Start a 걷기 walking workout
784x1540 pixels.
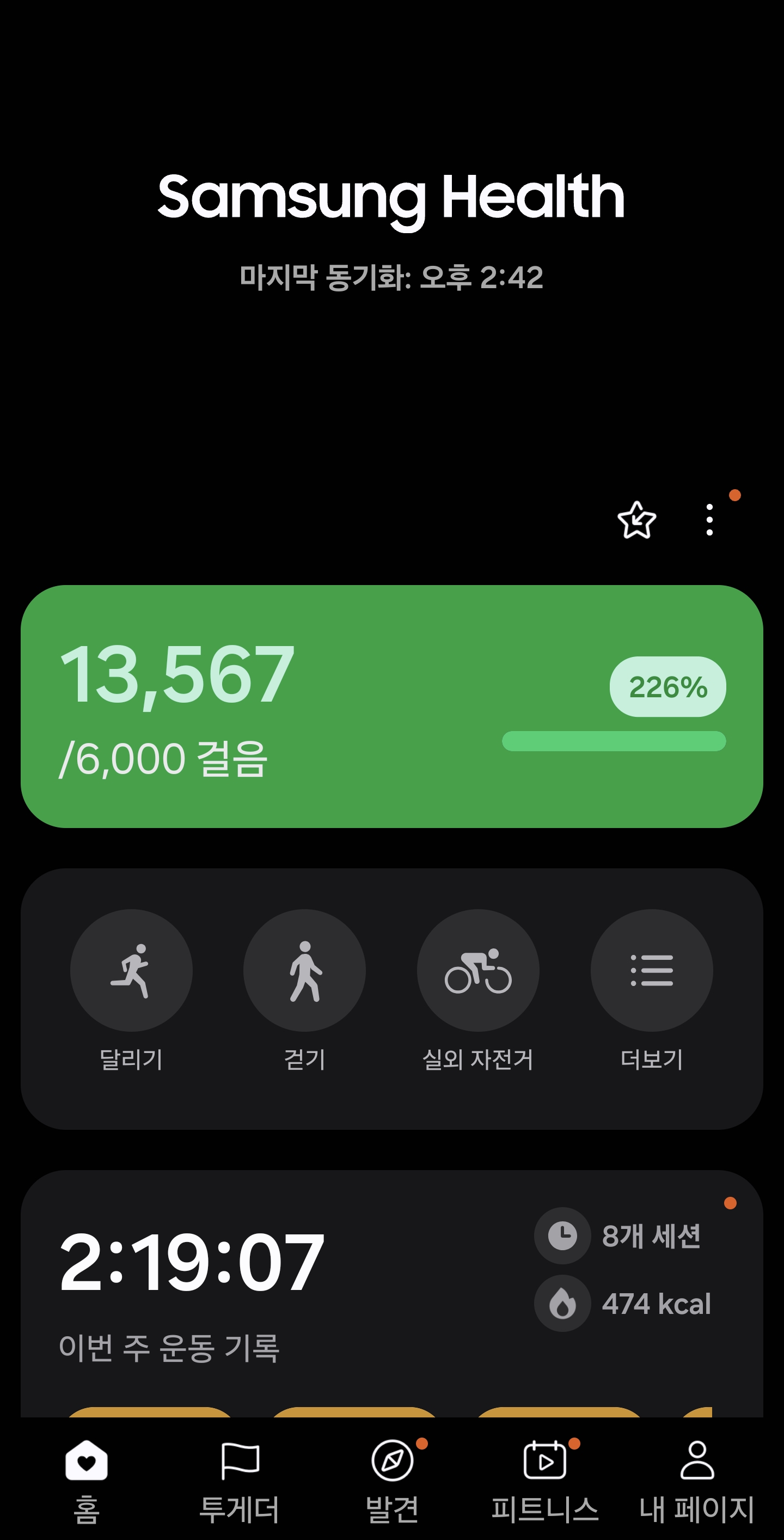[x=305, y=970]
